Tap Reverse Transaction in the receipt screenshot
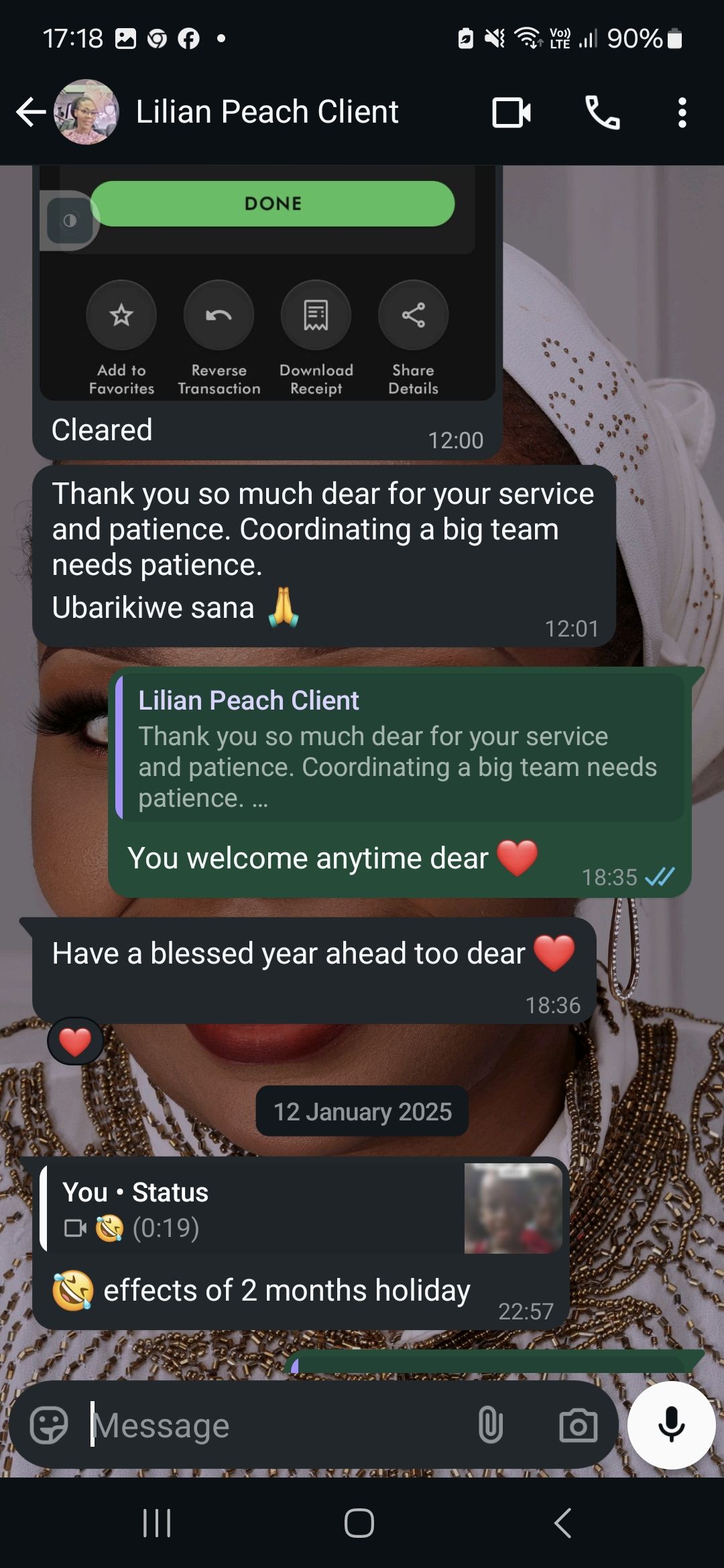The width and height of the screenshot is (724, 1568). [x=219, y=315]
